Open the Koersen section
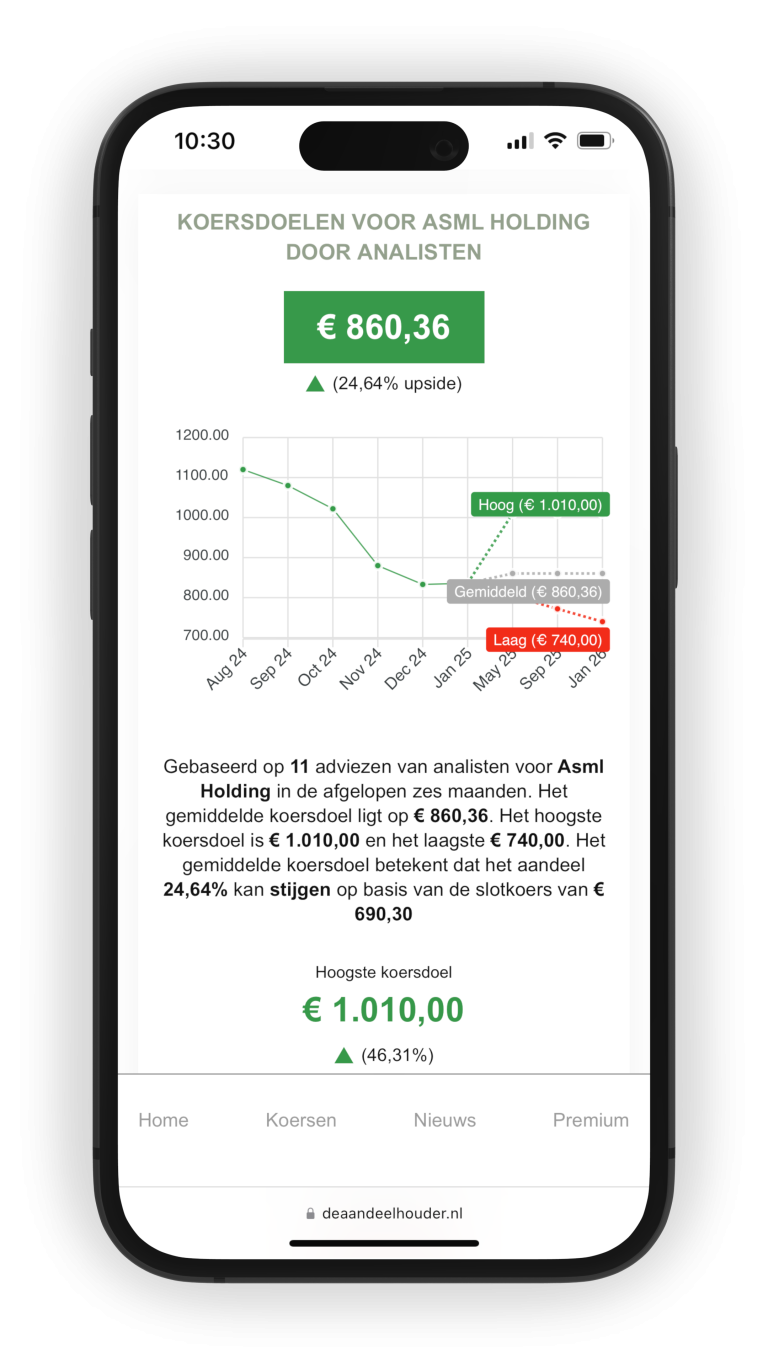 click(x=301, y=1120)
